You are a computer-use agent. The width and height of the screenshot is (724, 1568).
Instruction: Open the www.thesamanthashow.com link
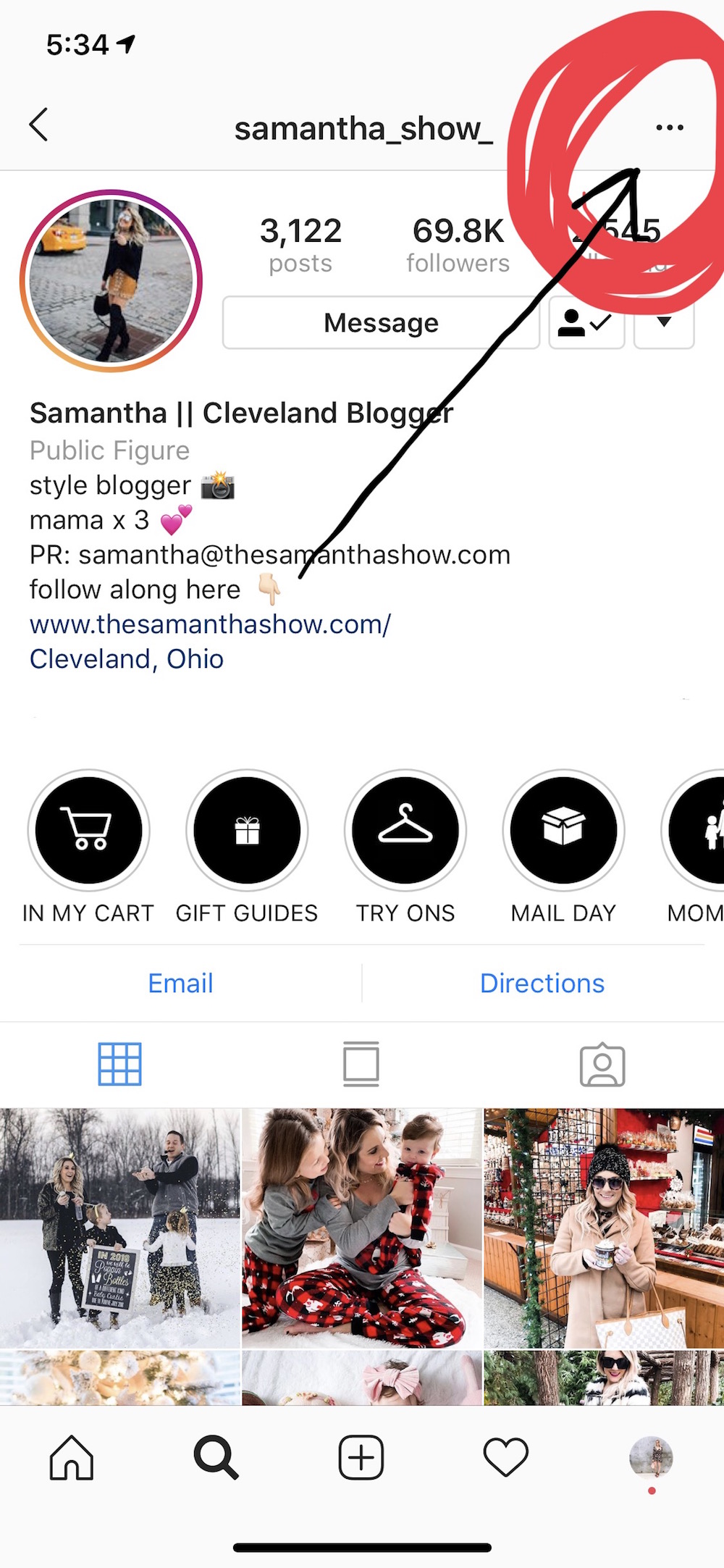click(210, 624)
